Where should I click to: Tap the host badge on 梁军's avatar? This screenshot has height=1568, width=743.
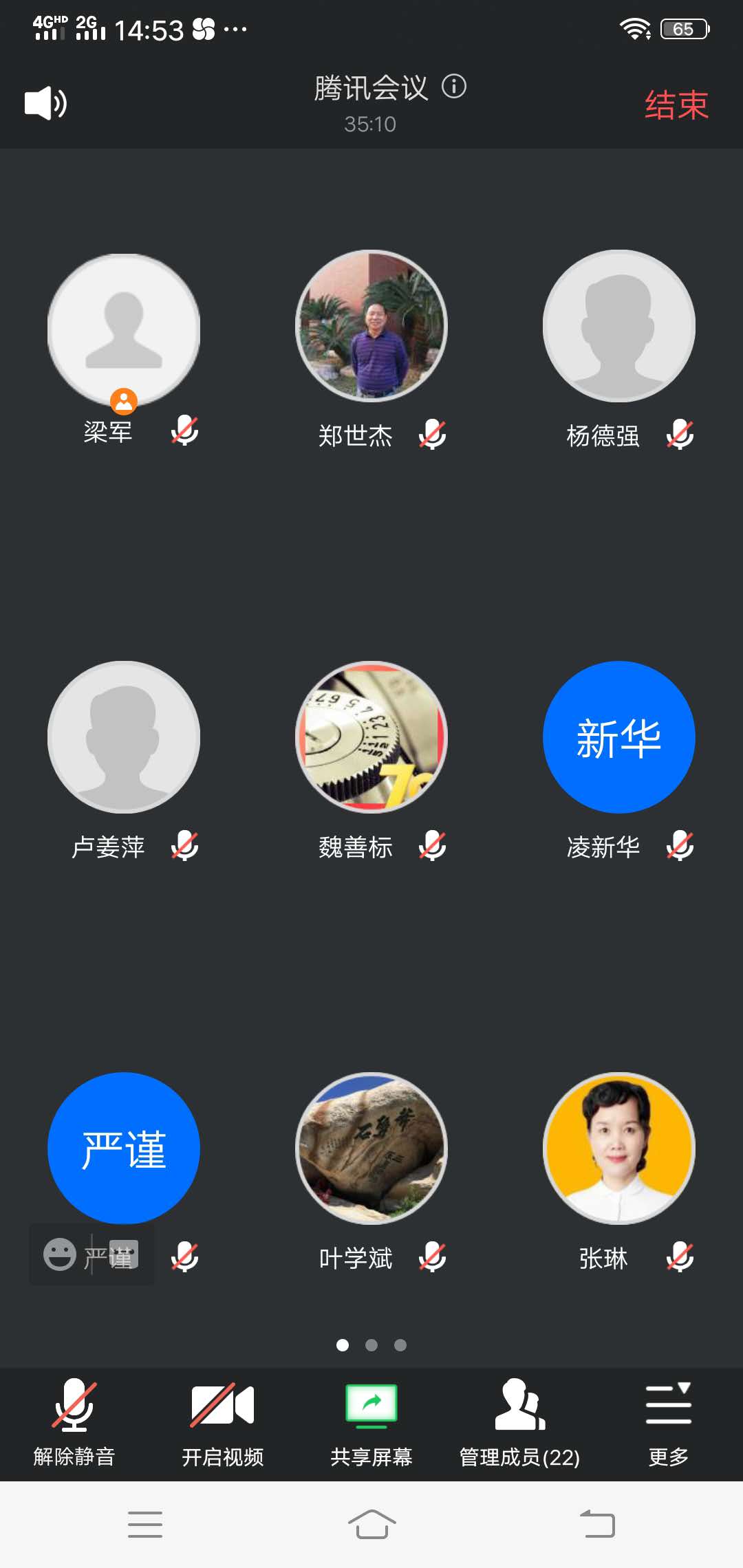tap(124, 400)
